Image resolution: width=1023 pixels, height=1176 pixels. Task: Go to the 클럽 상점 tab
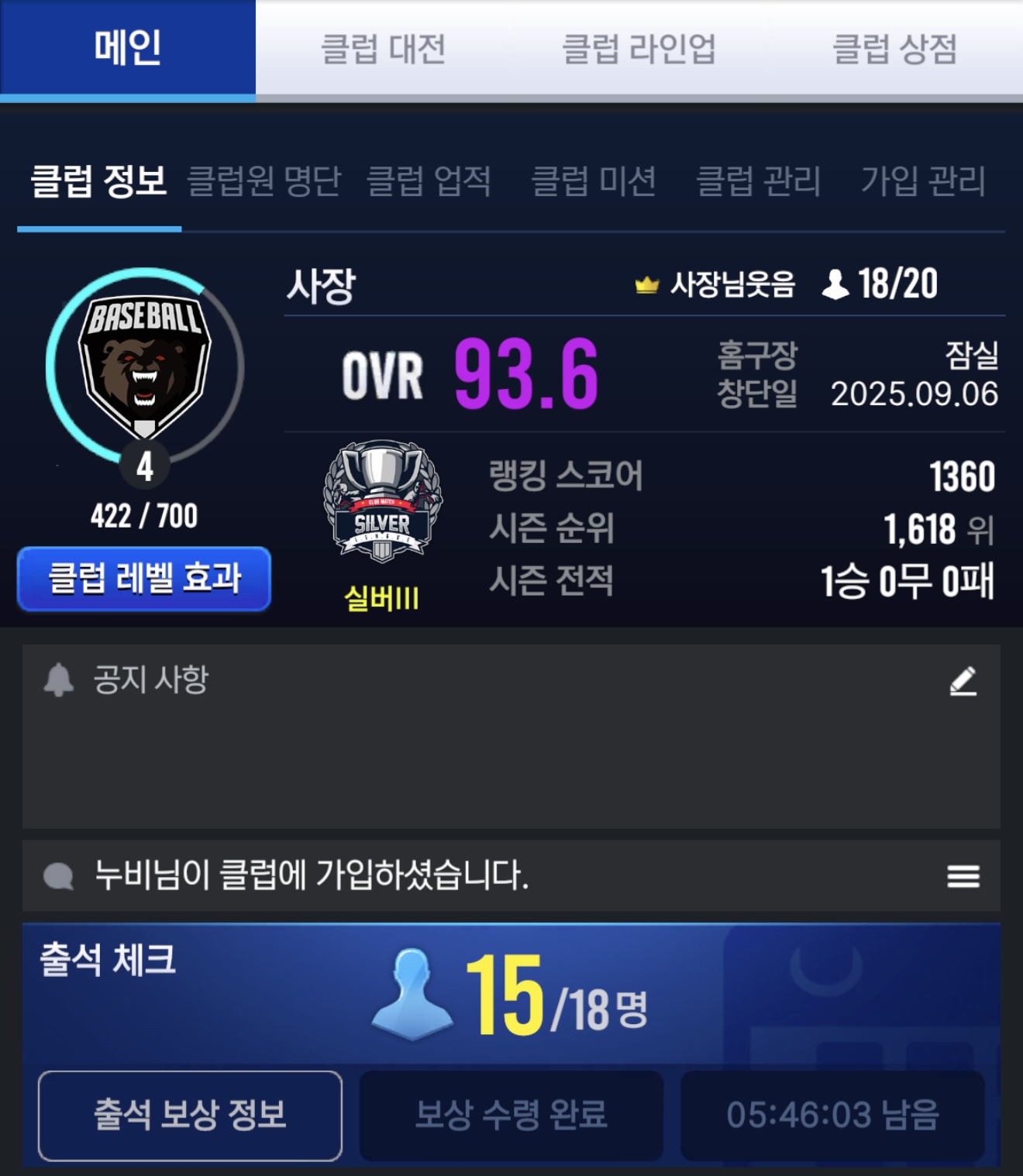pyautogui.click(x=894, y=50)
